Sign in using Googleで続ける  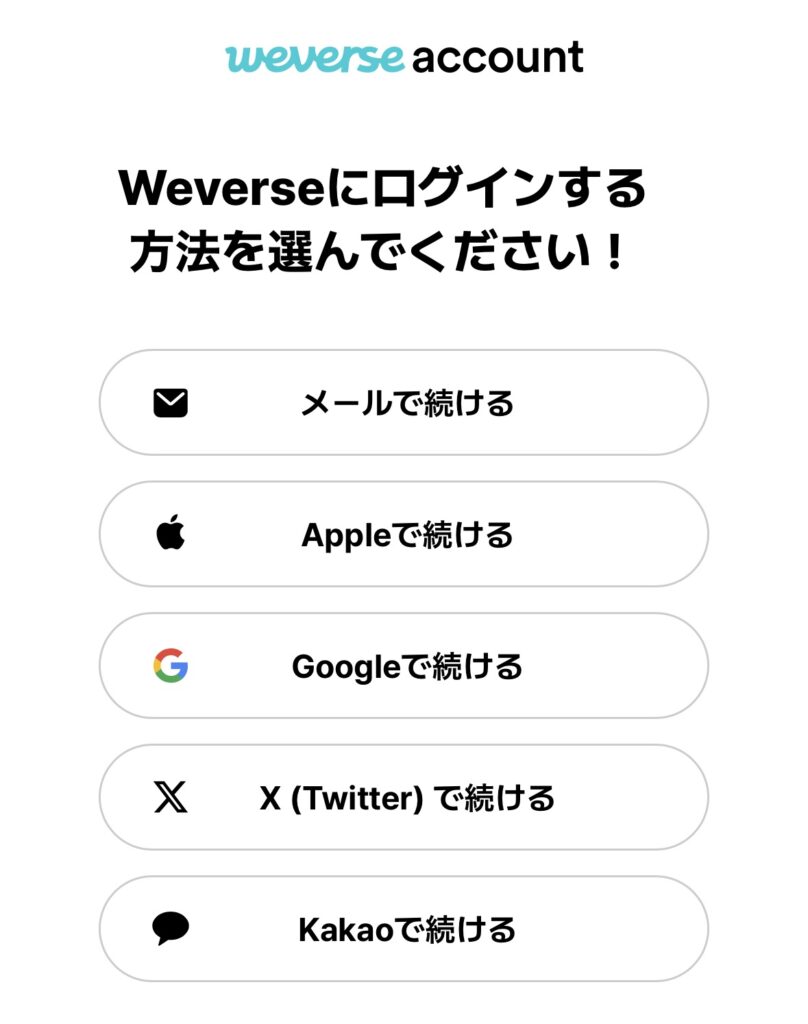(x=404, y=666)
